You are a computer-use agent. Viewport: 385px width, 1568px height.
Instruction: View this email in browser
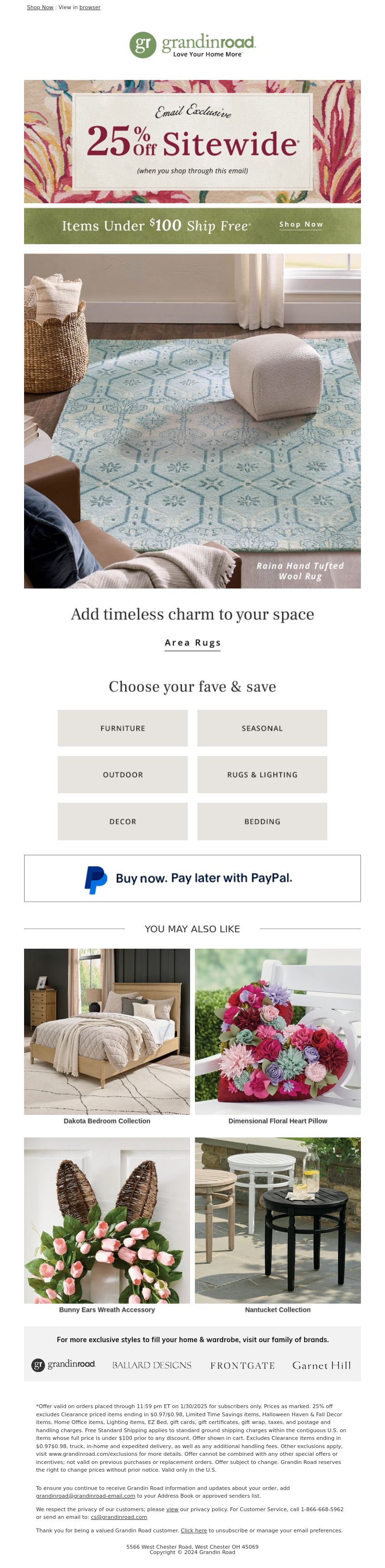pyautogui.click(x=90, y=7)
